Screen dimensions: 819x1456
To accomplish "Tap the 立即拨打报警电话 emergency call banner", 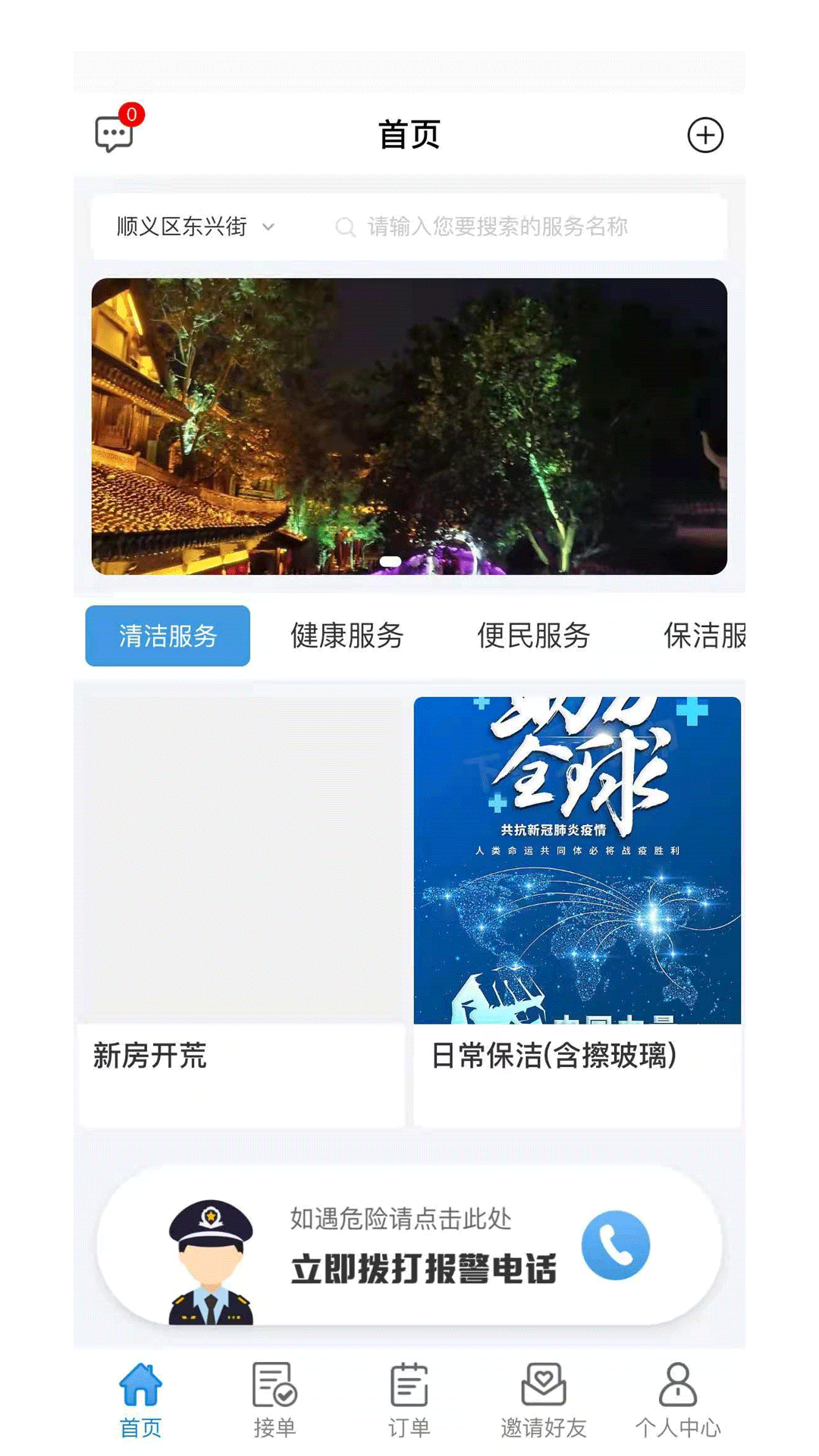I will click(x=409, y=1245).
